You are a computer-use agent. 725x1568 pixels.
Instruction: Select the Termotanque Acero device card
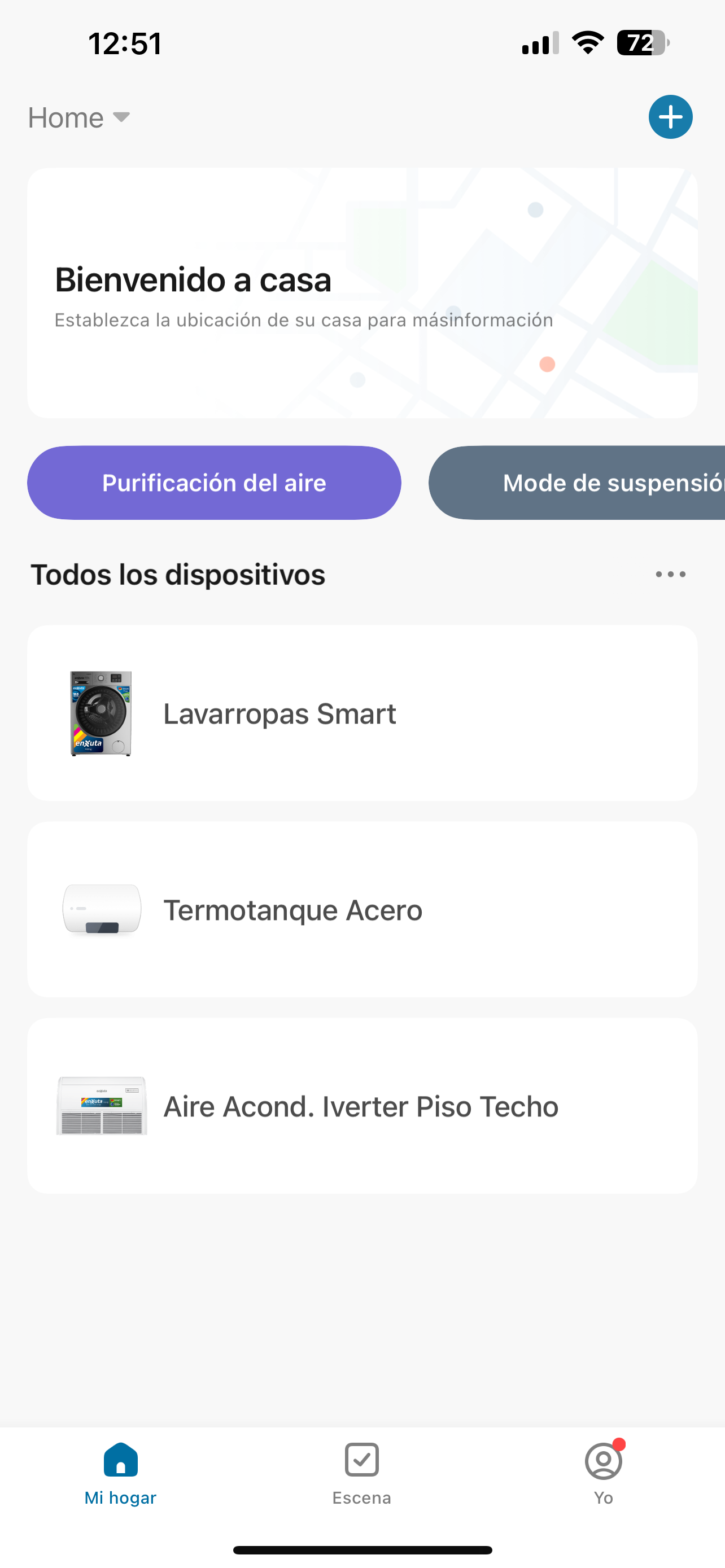tap(362, 909)
